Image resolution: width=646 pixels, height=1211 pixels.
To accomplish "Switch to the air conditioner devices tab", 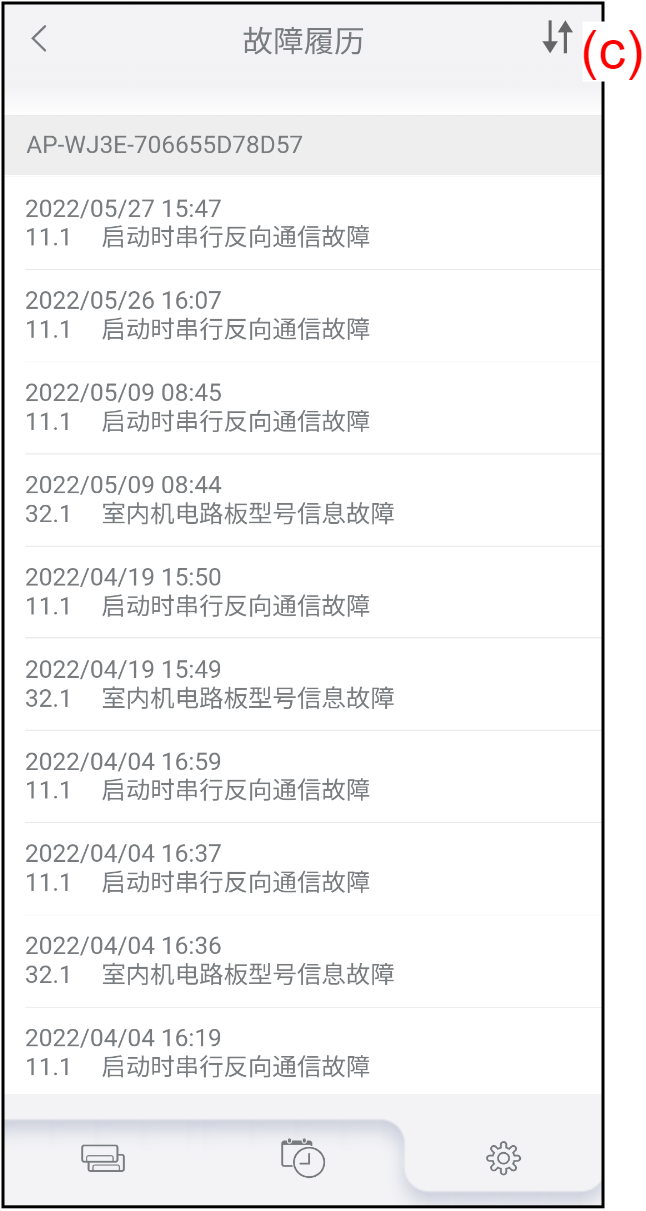I will point(103,1158).
